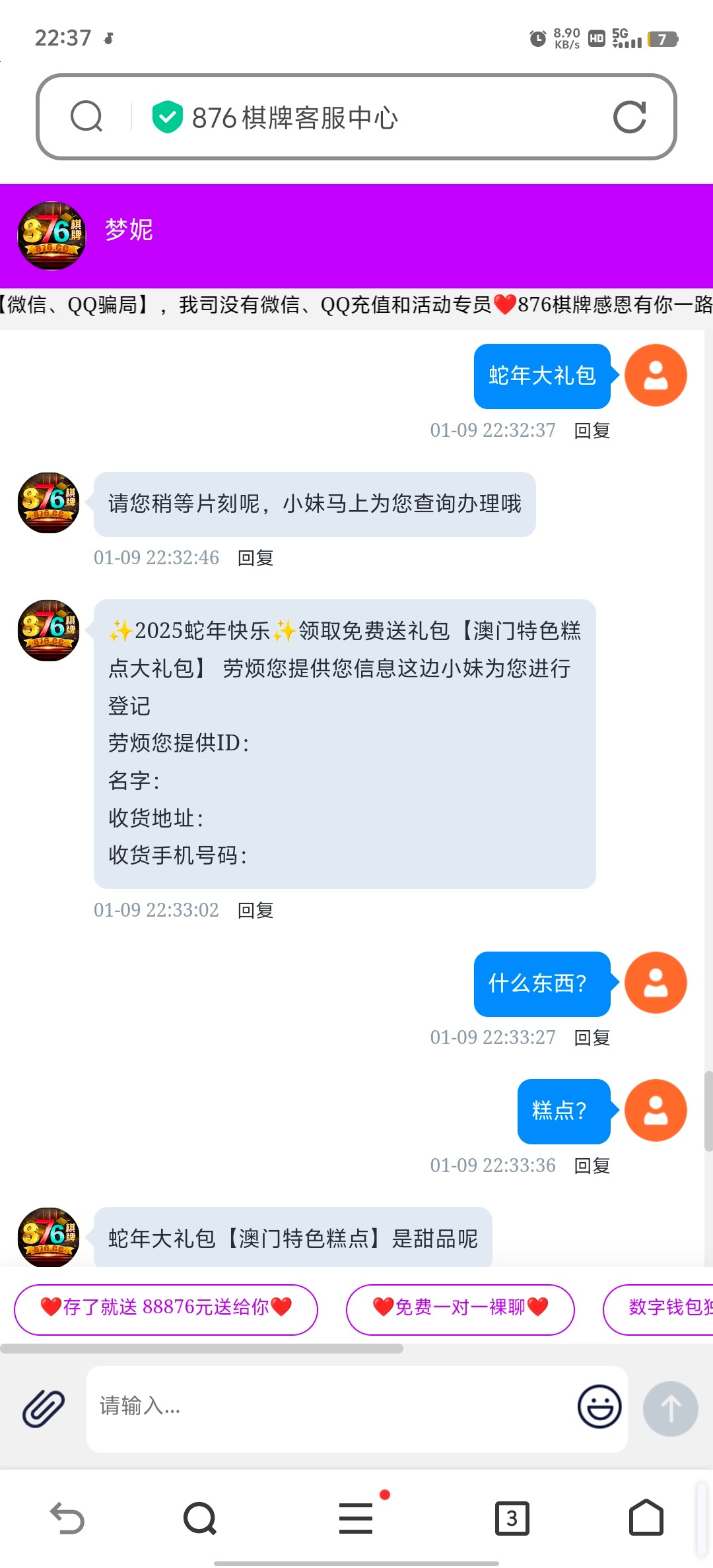Tap 回复 under 什么东西? message
Viewport: 713px width, 1568px height.
(592, 1038)
